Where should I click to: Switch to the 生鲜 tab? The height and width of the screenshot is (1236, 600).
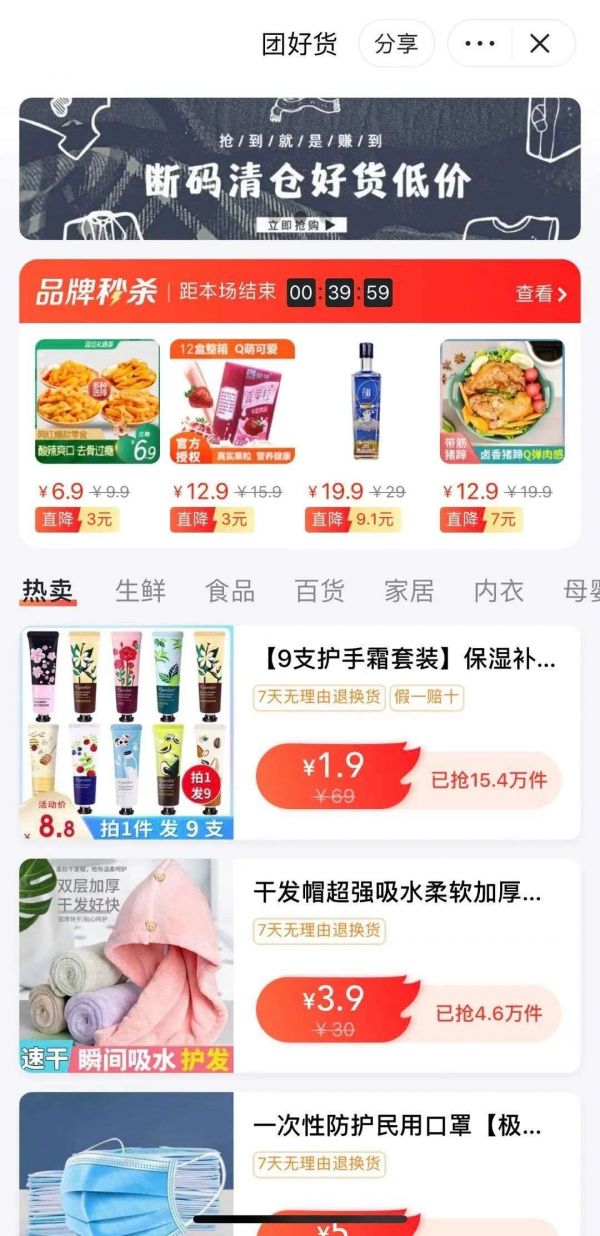[x=140, y=591]
